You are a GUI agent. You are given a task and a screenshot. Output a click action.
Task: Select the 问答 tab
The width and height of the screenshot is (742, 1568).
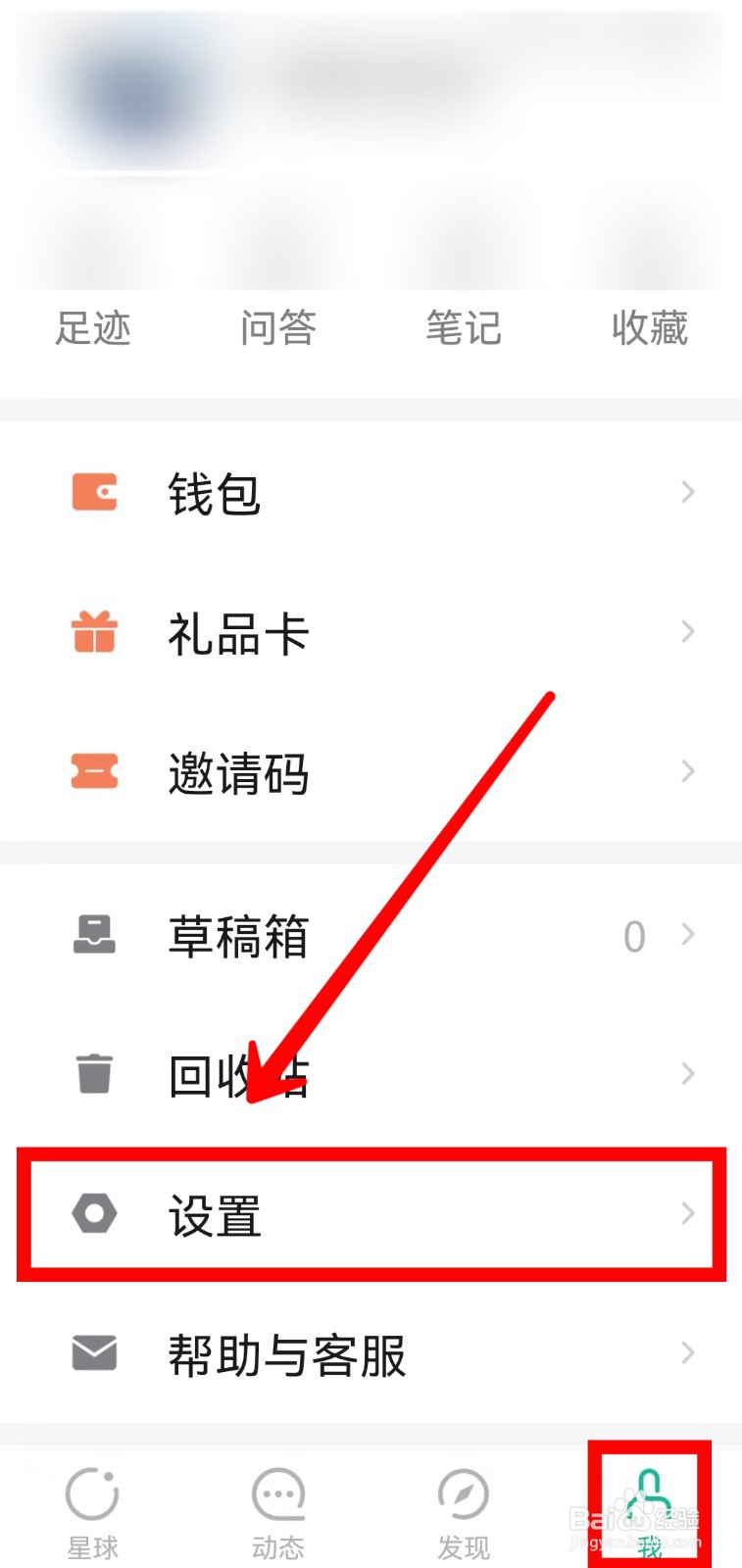click(279, 328)
